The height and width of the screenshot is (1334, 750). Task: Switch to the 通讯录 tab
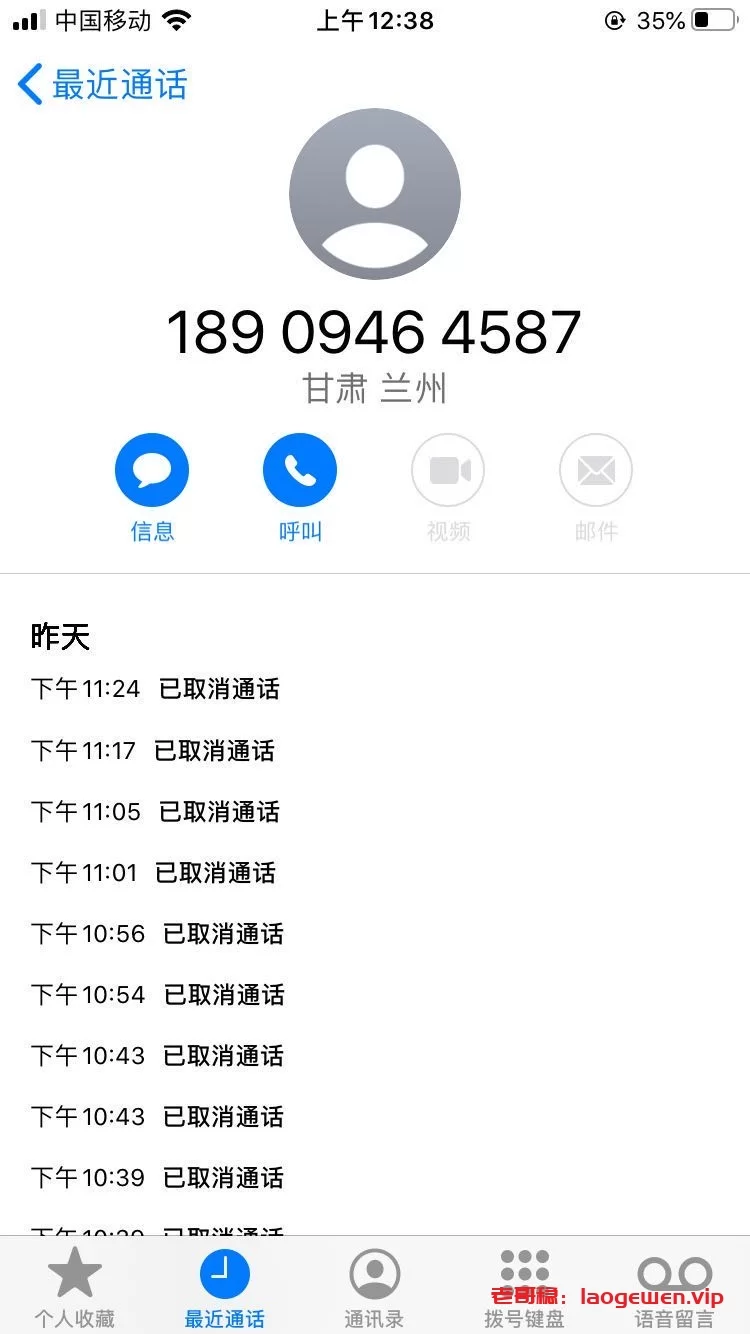point(375,1285)
